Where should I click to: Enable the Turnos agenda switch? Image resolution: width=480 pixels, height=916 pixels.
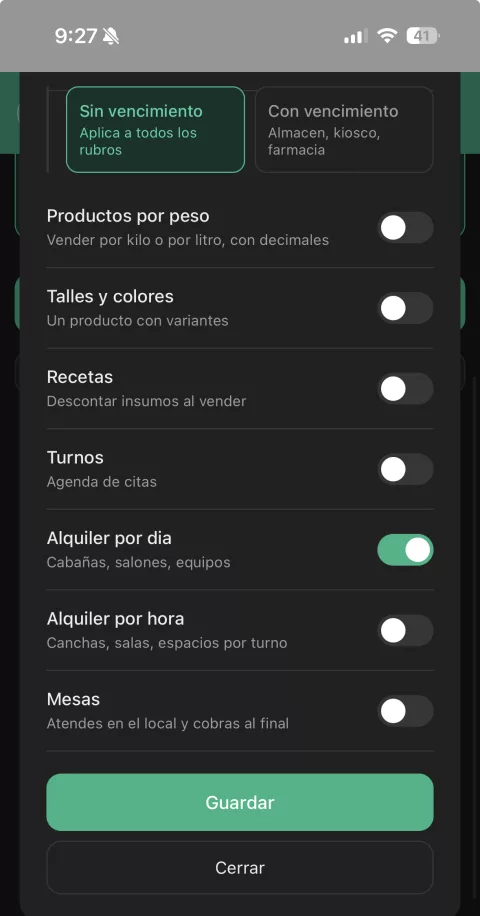tap(405, 470)
